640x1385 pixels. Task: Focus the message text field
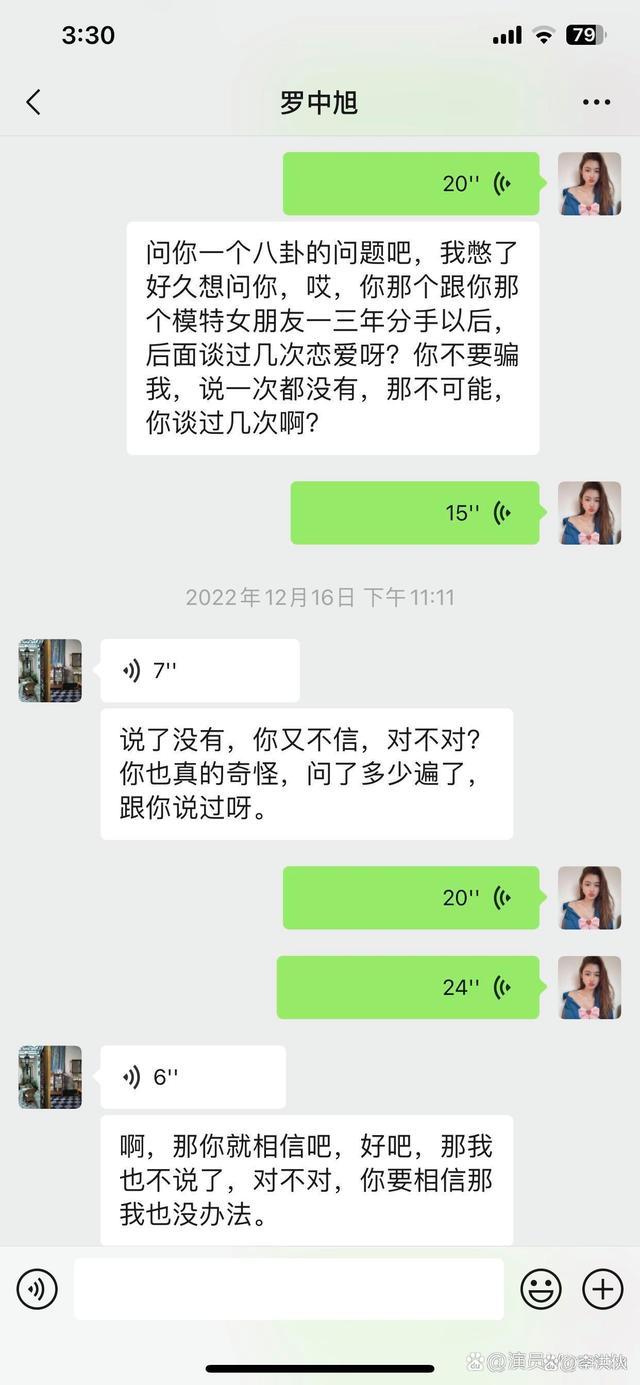pyautogui.click(x=288, y=1289)
